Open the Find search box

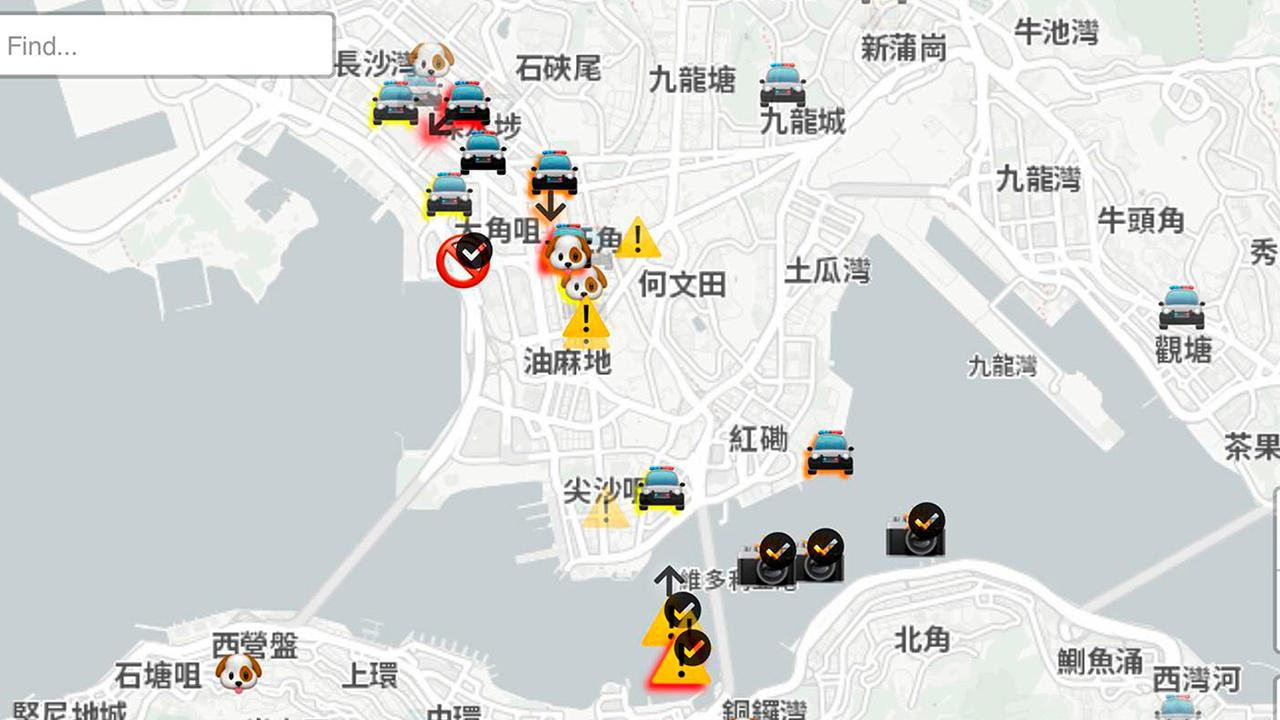[x=165, y=46]
